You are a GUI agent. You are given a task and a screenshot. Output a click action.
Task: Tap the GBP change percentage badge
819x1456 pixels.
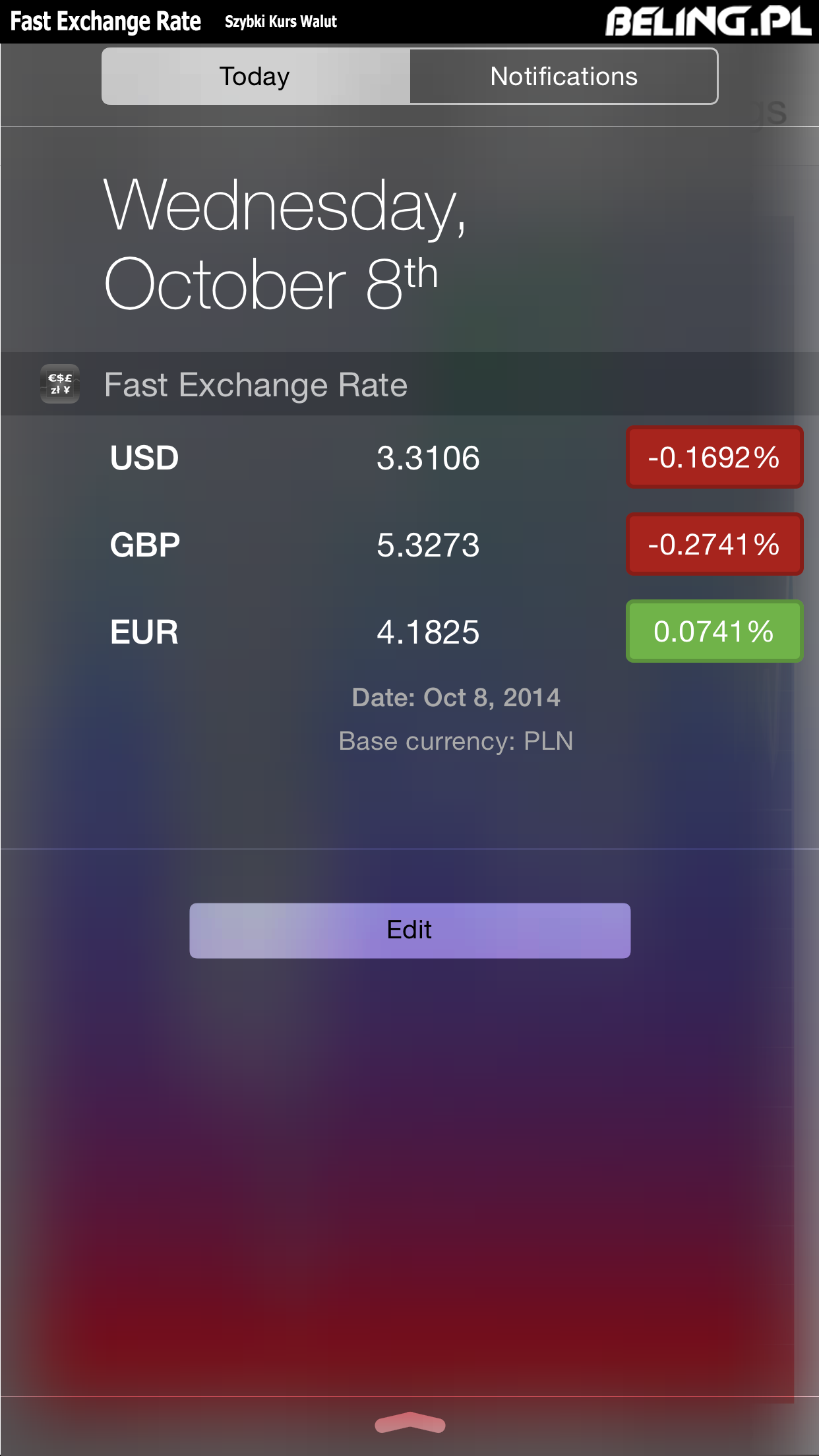tap(714, 545)
